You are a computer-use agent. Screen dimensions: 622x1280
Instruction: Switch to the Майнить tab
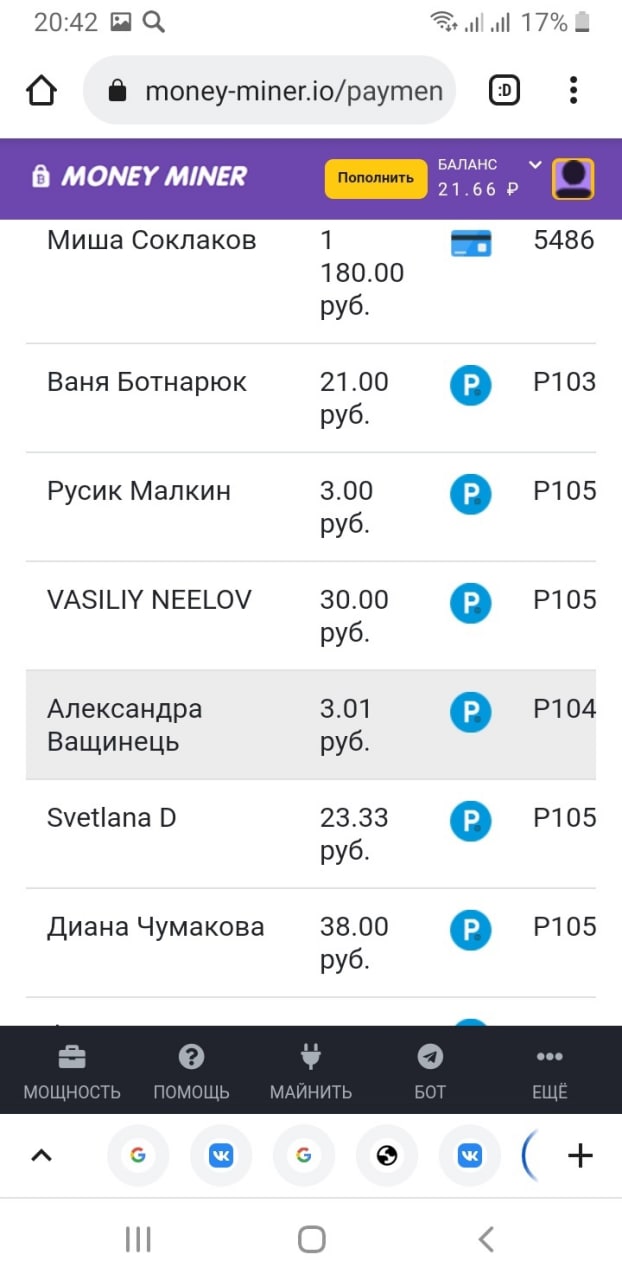tap(310, 1072)
